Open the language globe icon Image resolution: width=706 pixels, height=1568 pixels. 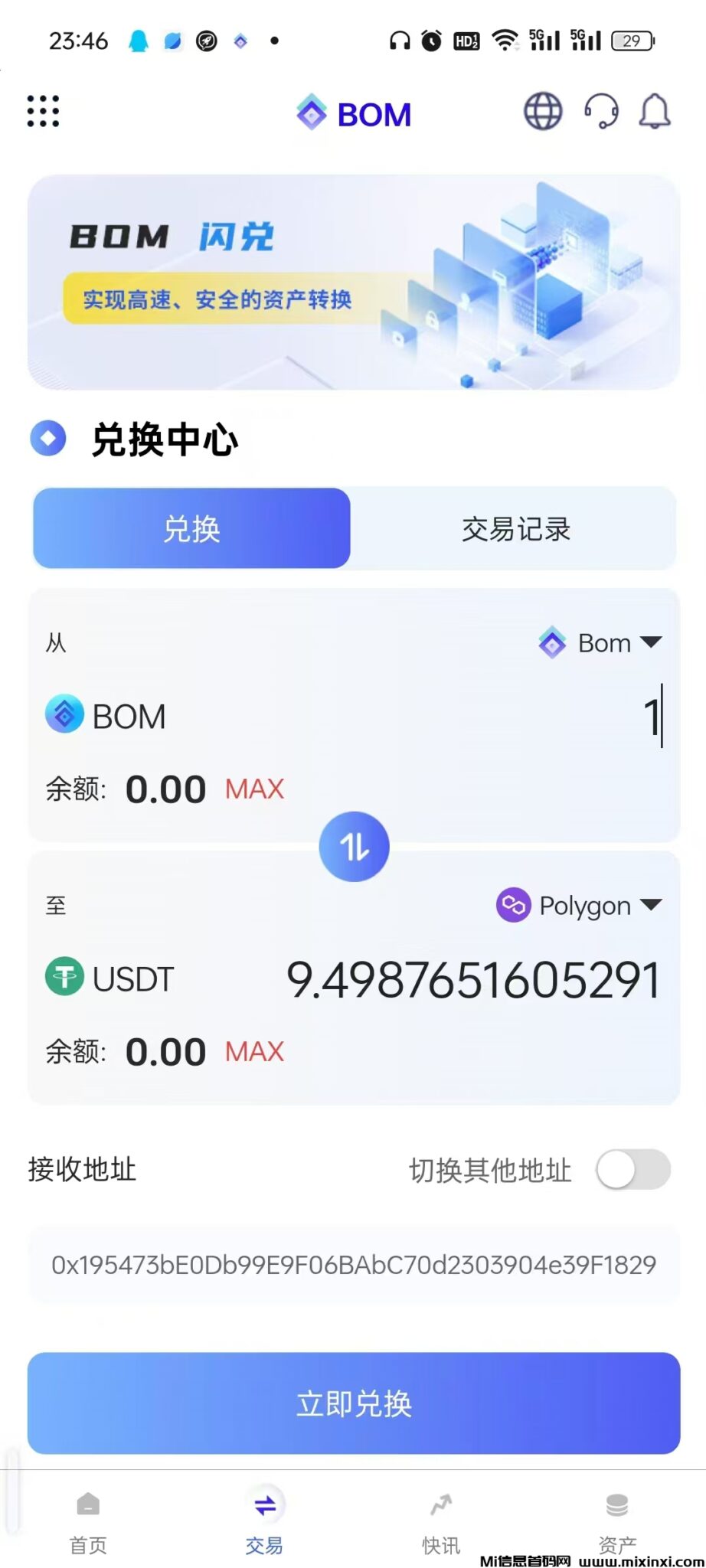[543, 112]
